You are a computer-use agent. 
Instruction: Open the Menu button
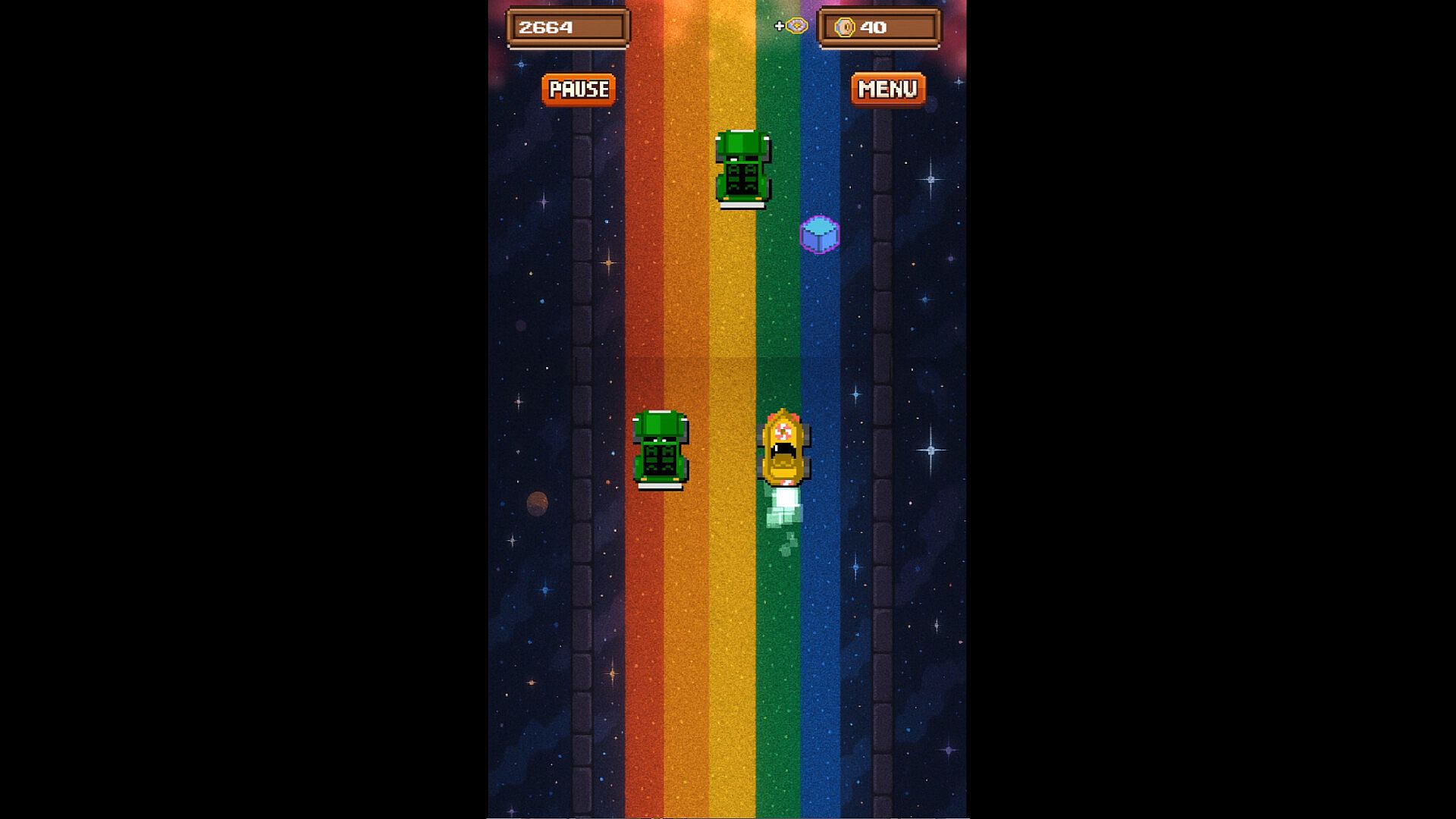click(x=887, y=89)
